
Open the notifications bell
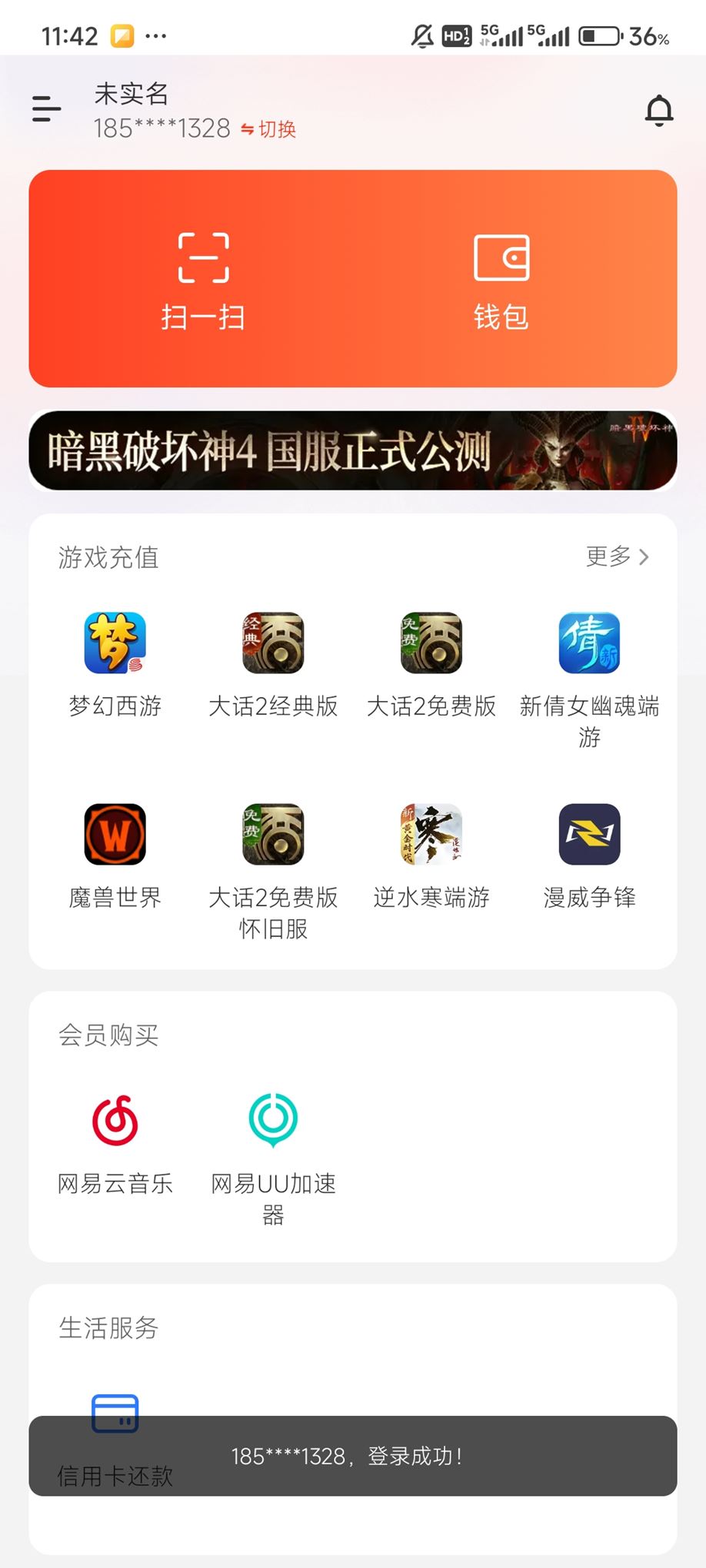point(658,111)
